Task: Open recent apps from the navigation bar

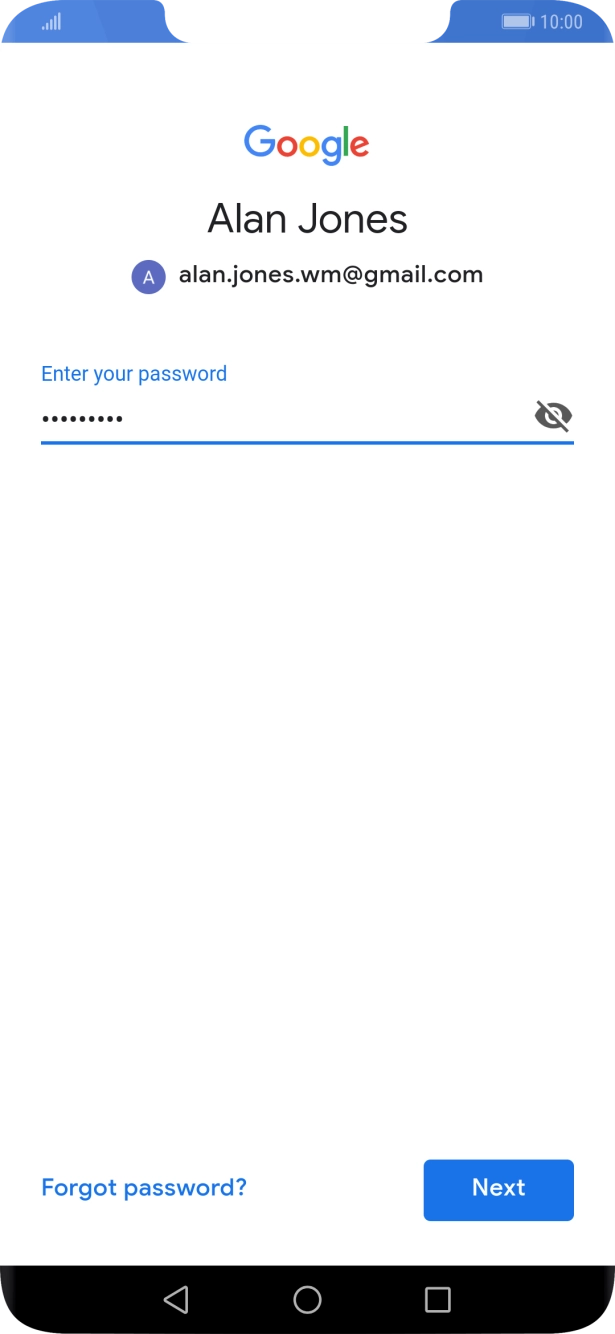Action: click(438, 1299)
